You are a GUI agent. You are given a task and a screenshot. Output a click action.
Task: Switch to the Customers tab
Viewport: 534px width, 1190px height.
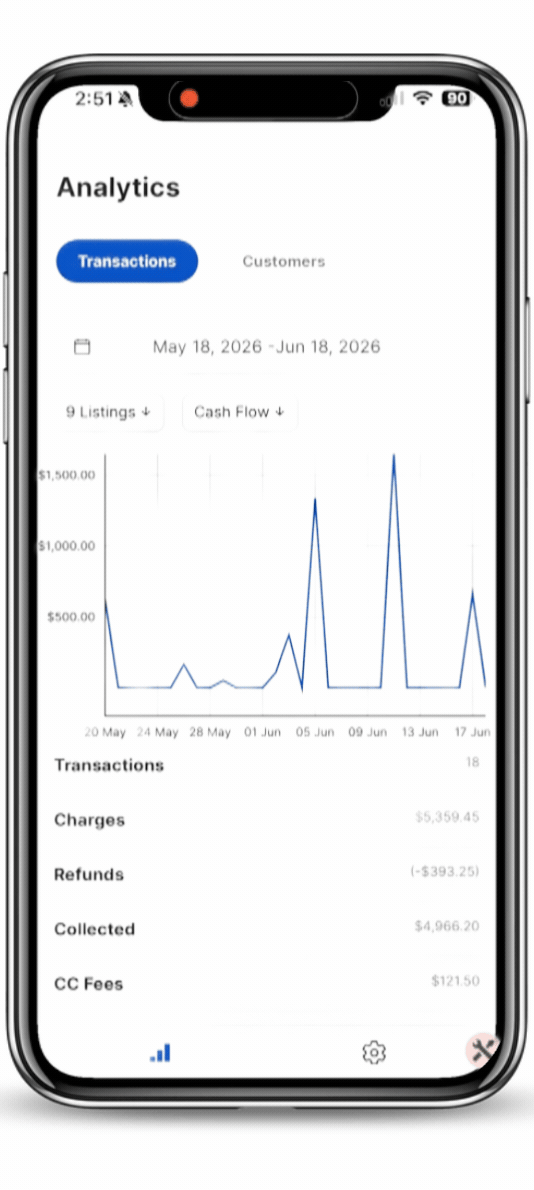coord(284,262)
